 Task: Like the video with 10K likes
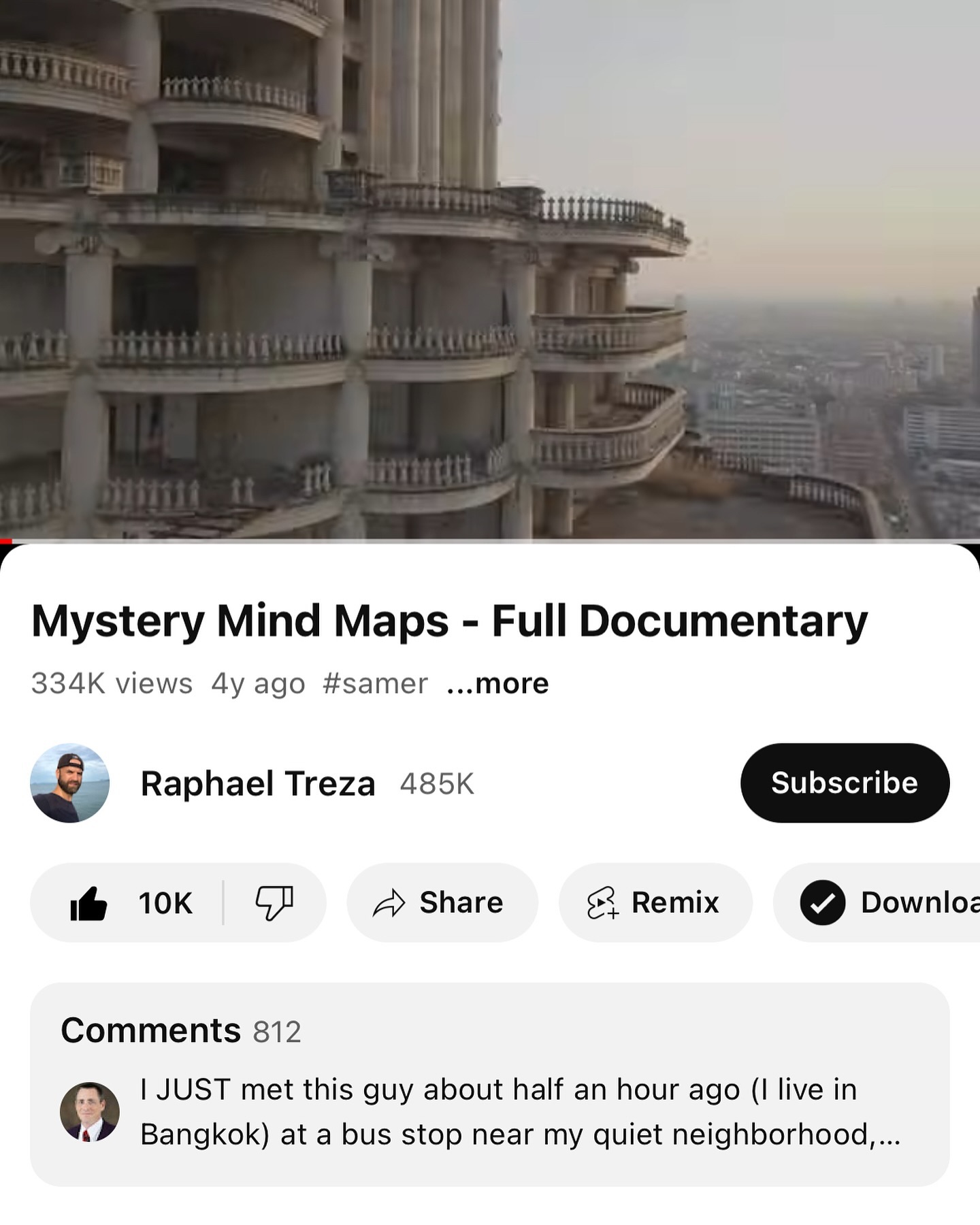pos(131,903)
